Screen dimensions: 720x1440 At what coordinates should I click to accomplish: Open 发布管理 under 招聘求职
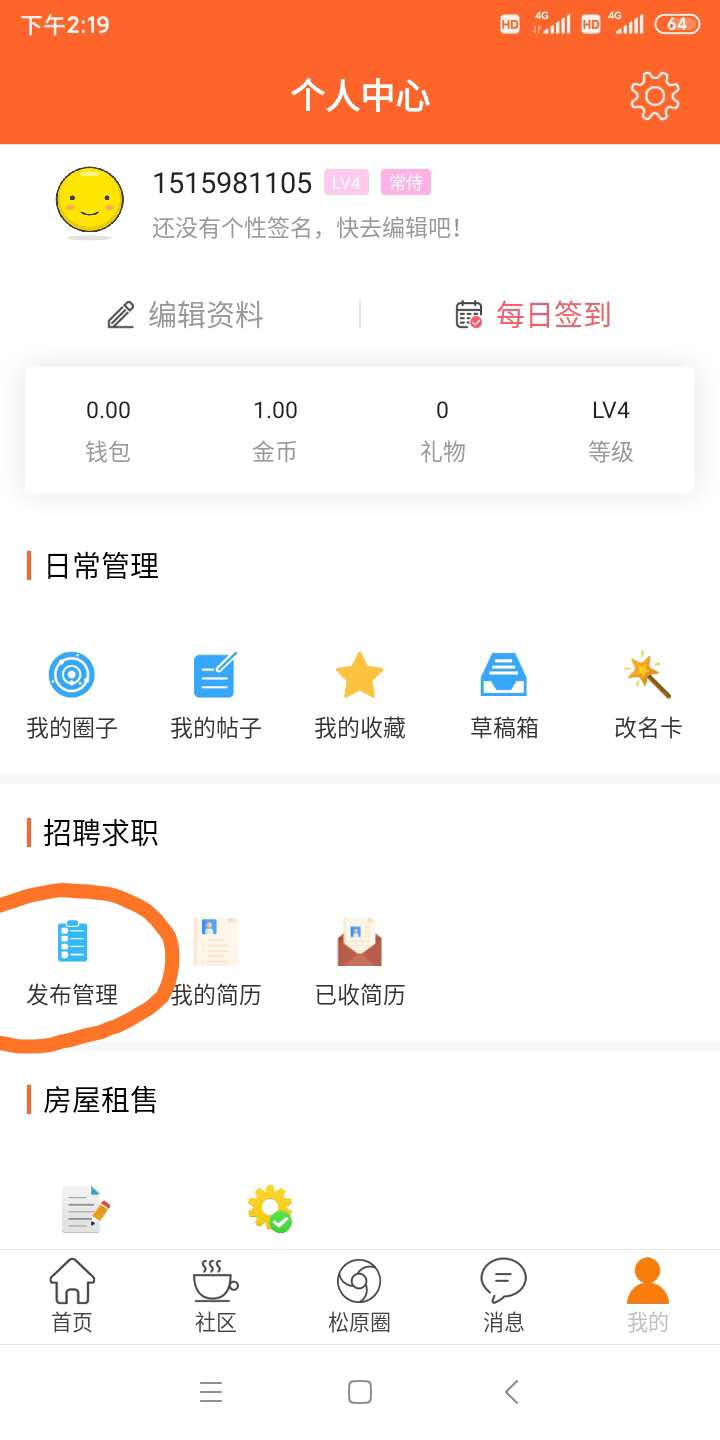pos(72,963)
